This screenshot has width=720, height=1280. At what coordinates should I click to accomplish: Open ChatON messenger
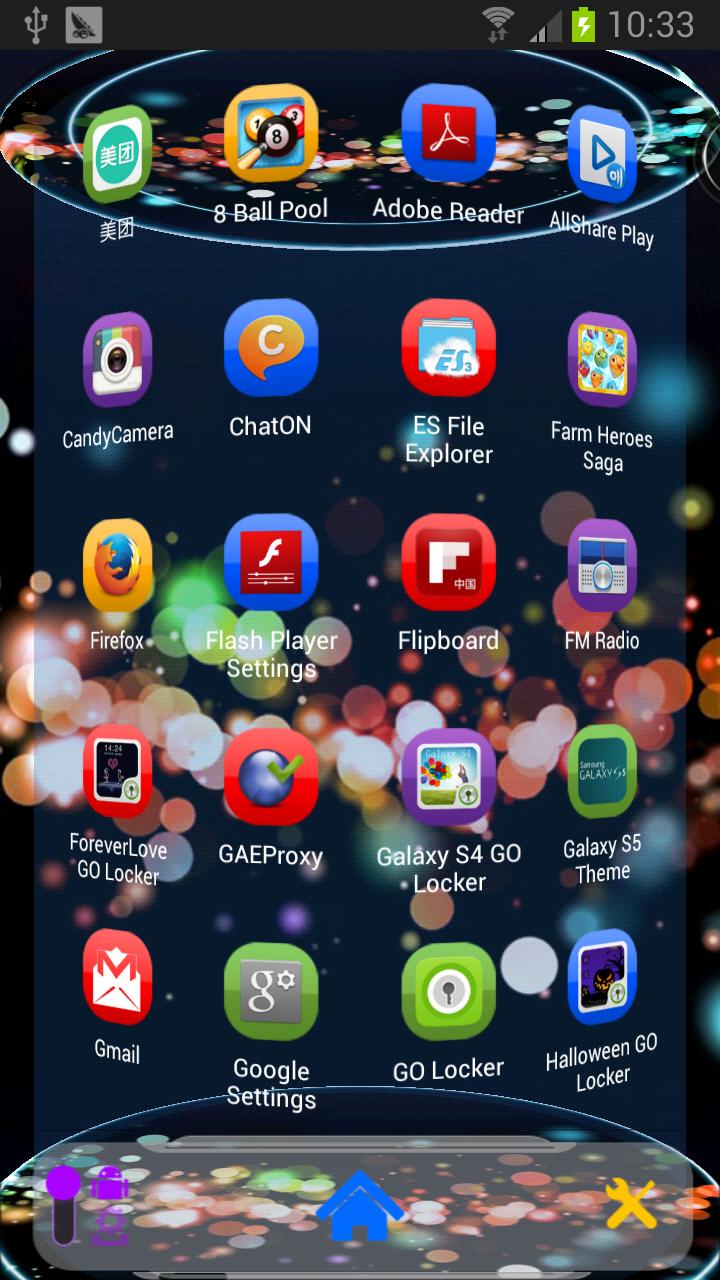271,348
